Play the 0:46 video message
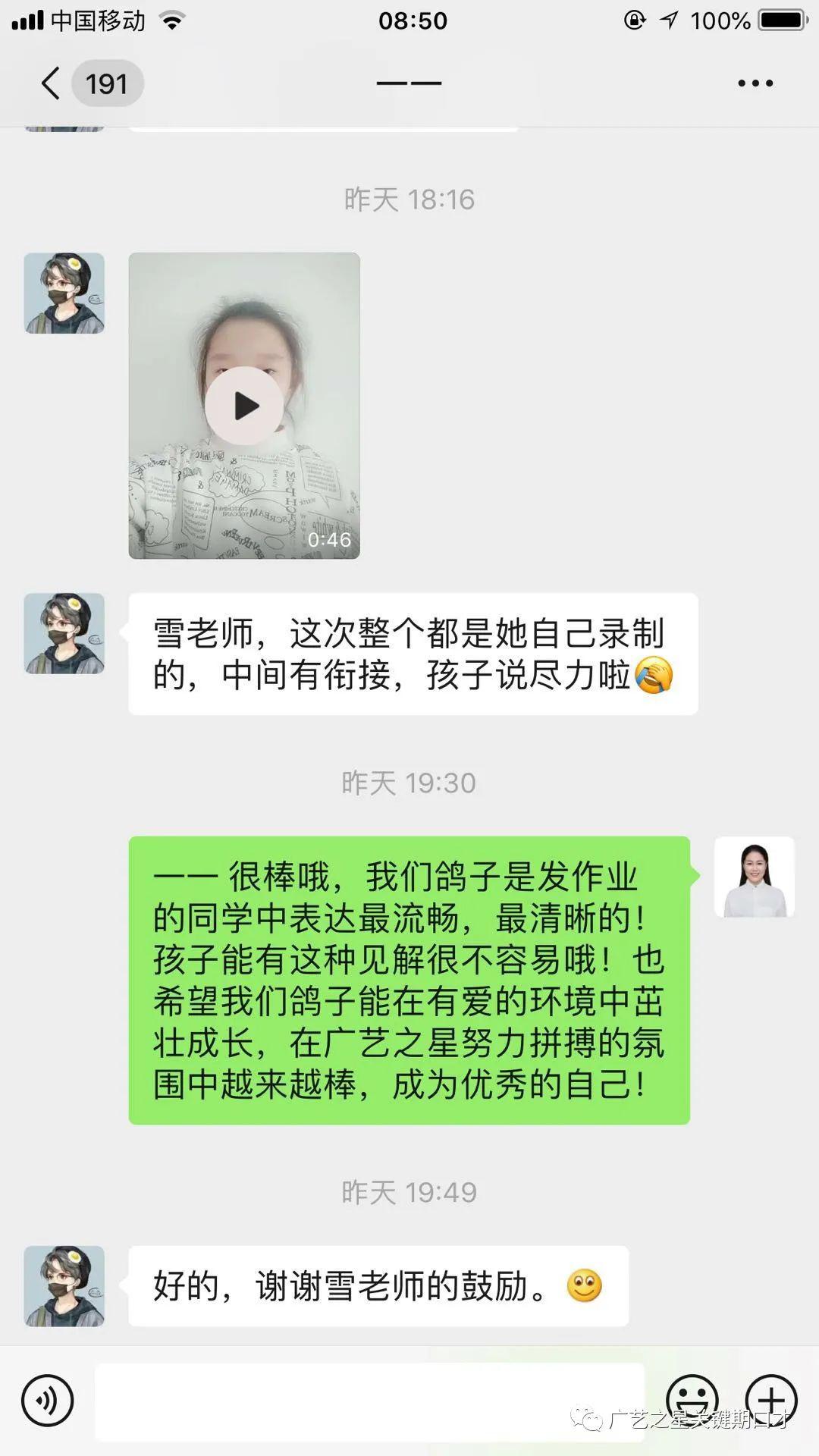The height and width of the screenshot is (1456, 819). coord(244,406)
